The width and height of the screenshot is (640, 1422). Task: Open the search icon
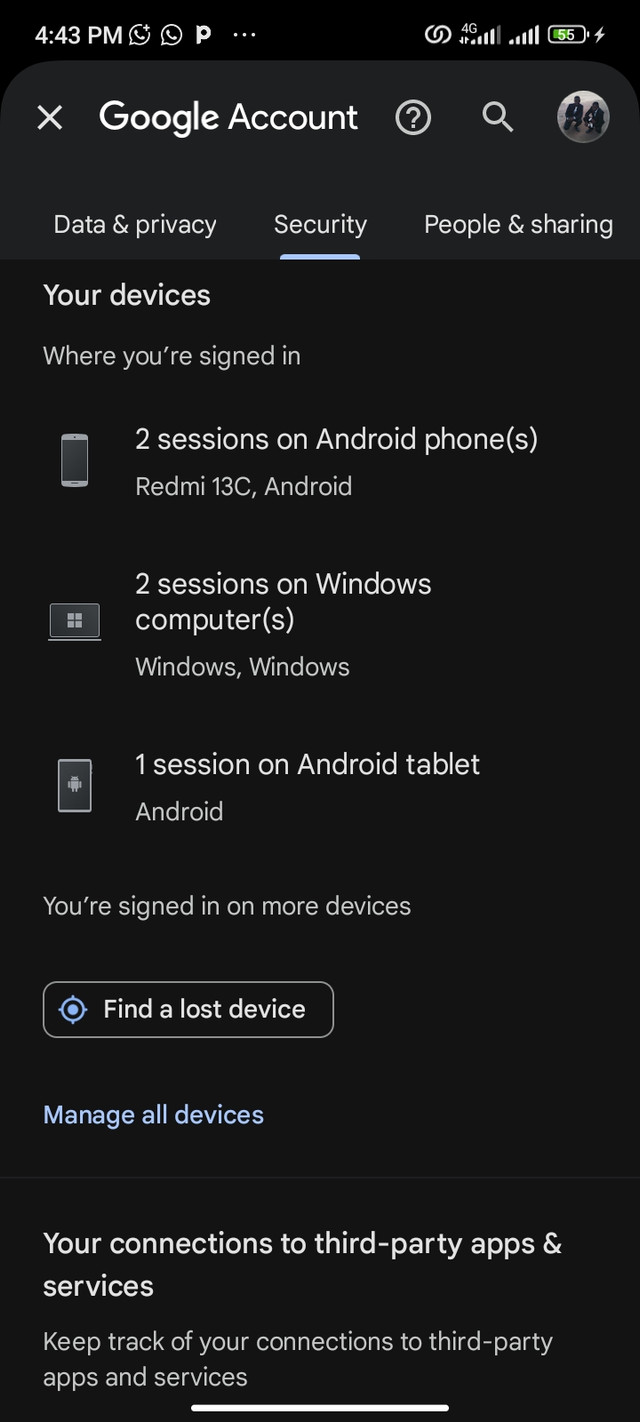[x=497, y=118]
